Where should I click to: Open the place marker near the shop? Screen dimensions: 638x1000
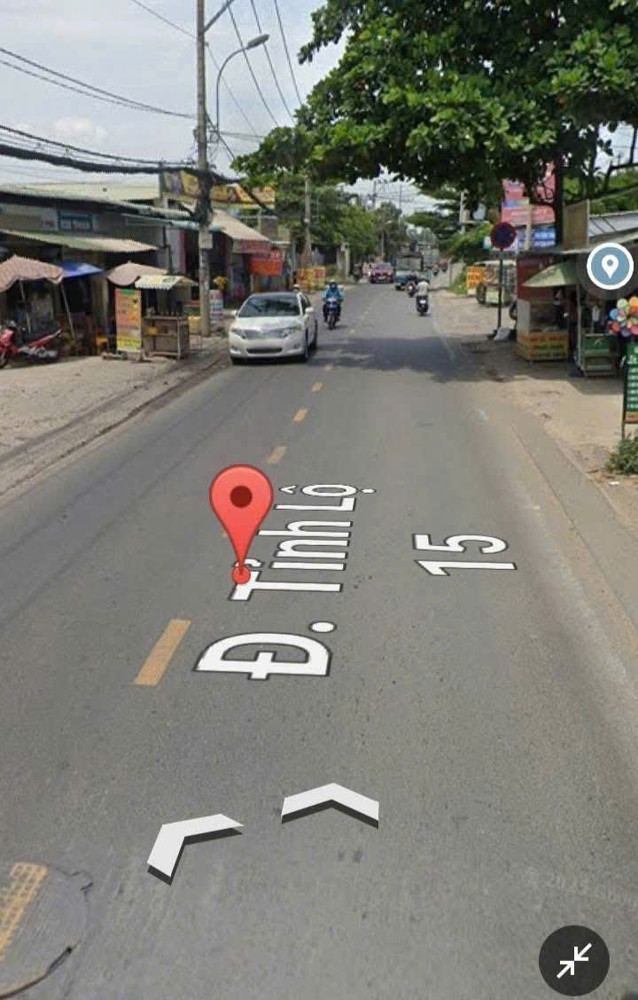609,266
